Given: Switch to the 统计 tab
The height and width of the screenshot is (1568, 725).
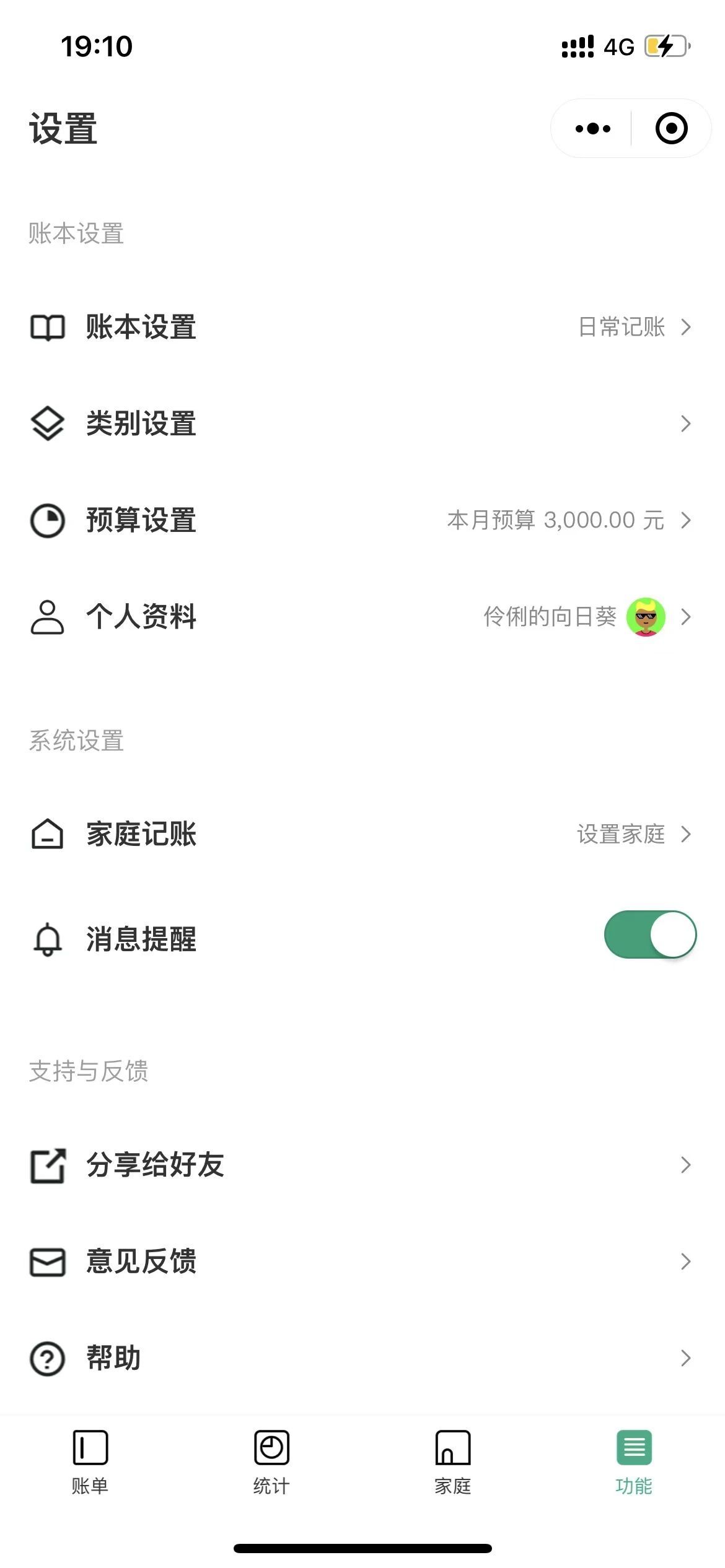Looking at the screenshot, I should [271, 1461].
